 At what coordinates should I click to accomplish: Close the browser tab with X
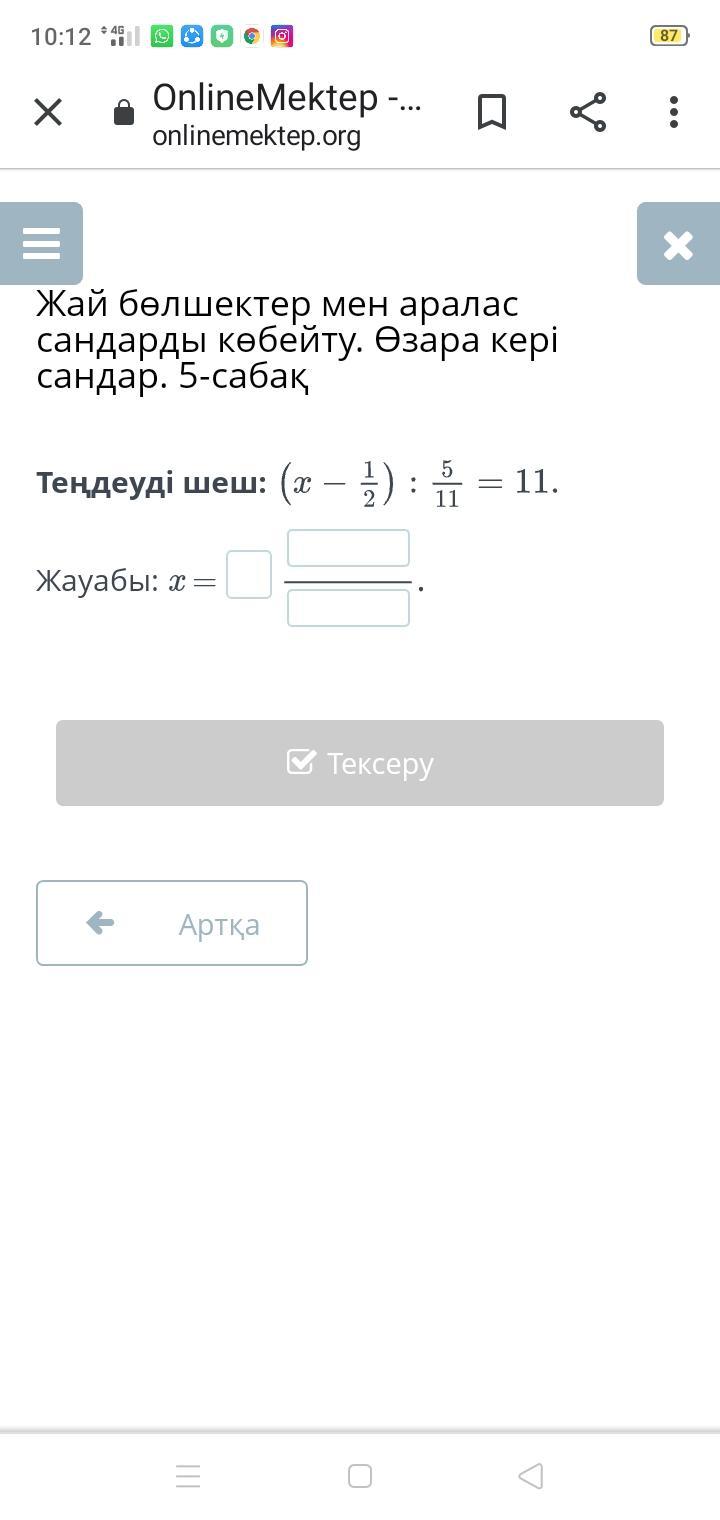48,112
